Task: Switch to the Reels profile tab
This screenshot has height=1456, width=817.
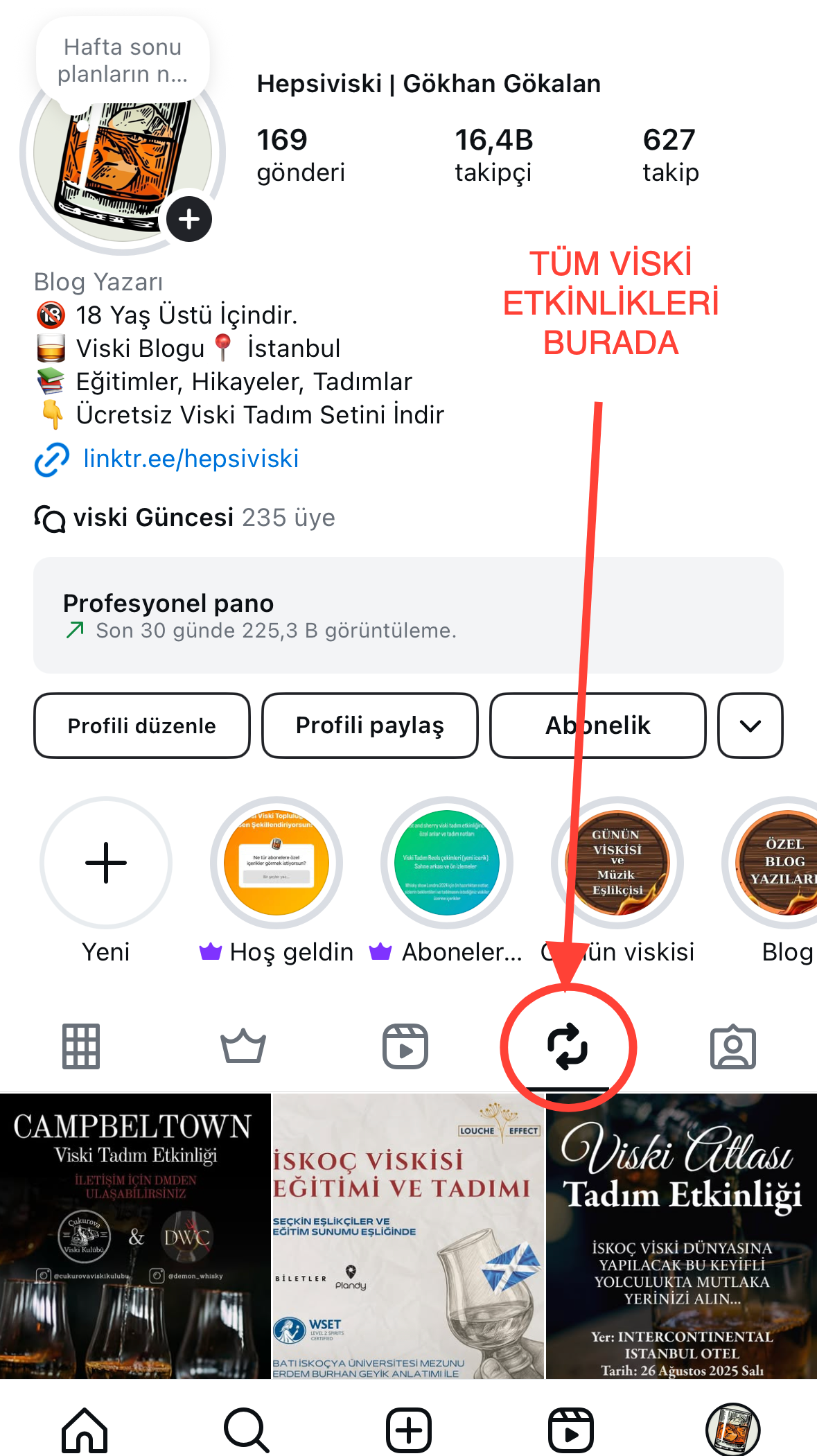Action: (405, 1046)
